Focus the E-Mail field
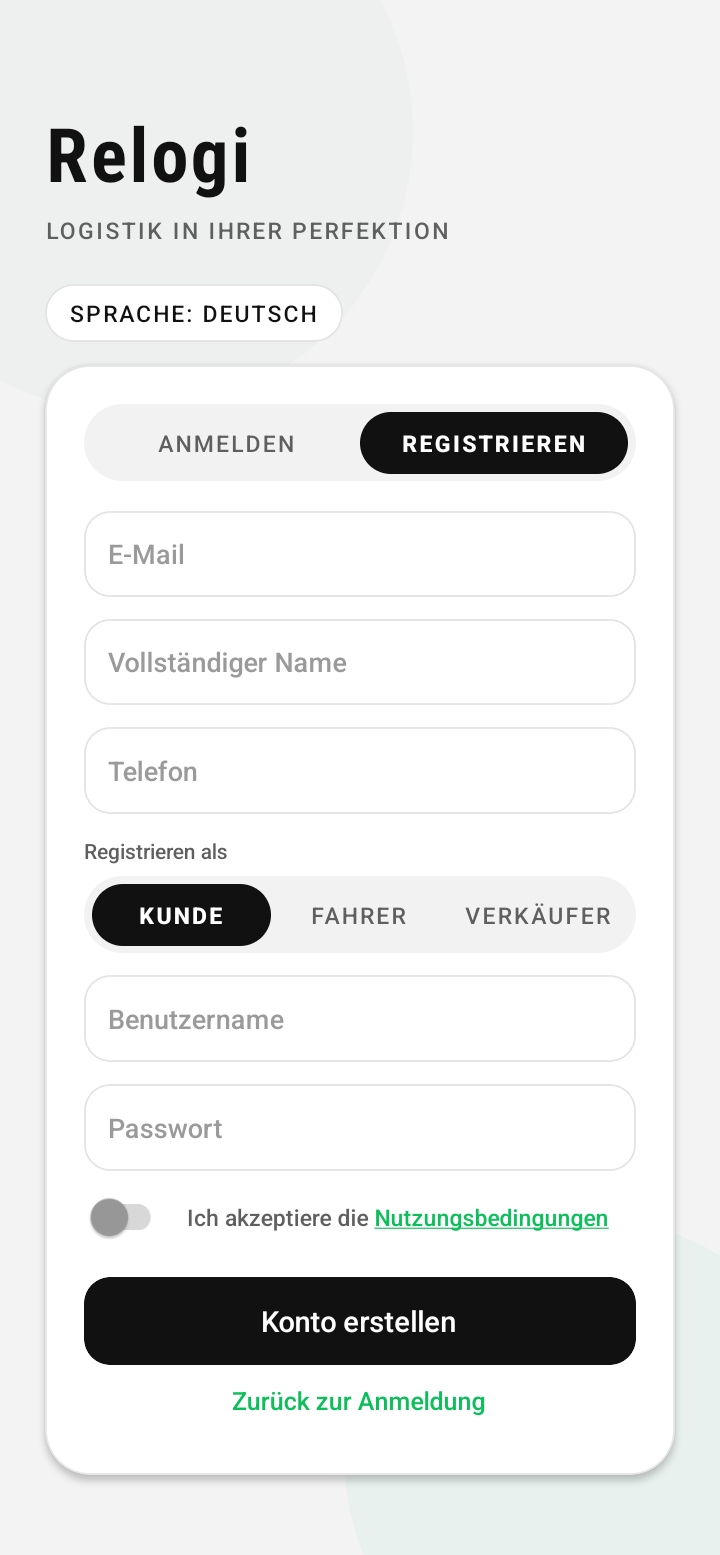 pyautogui.click(x=360, y=555)
